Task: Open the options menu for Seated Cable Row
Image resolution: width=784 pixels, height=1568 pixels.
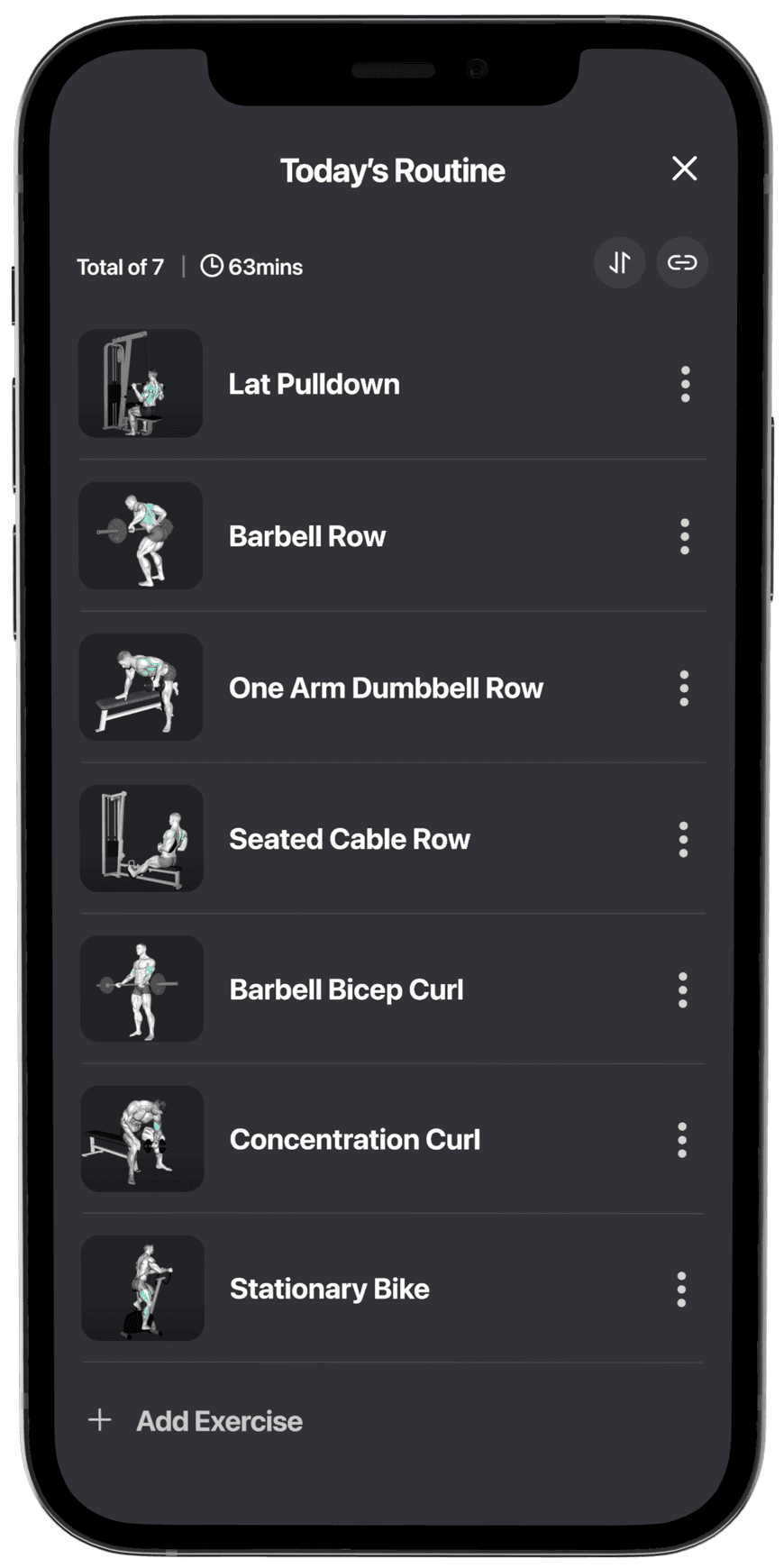Action: (x=685, y=838)
